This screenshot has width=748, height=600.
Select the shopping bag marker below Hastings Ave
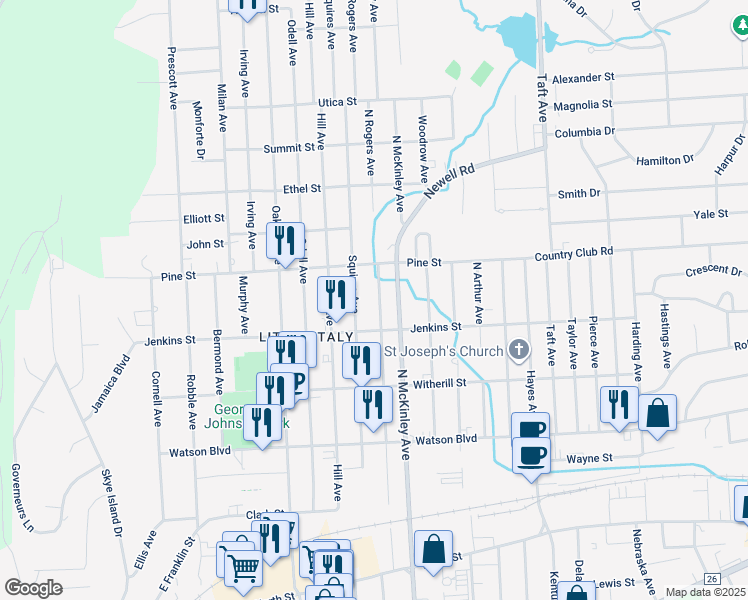(657, 416)
